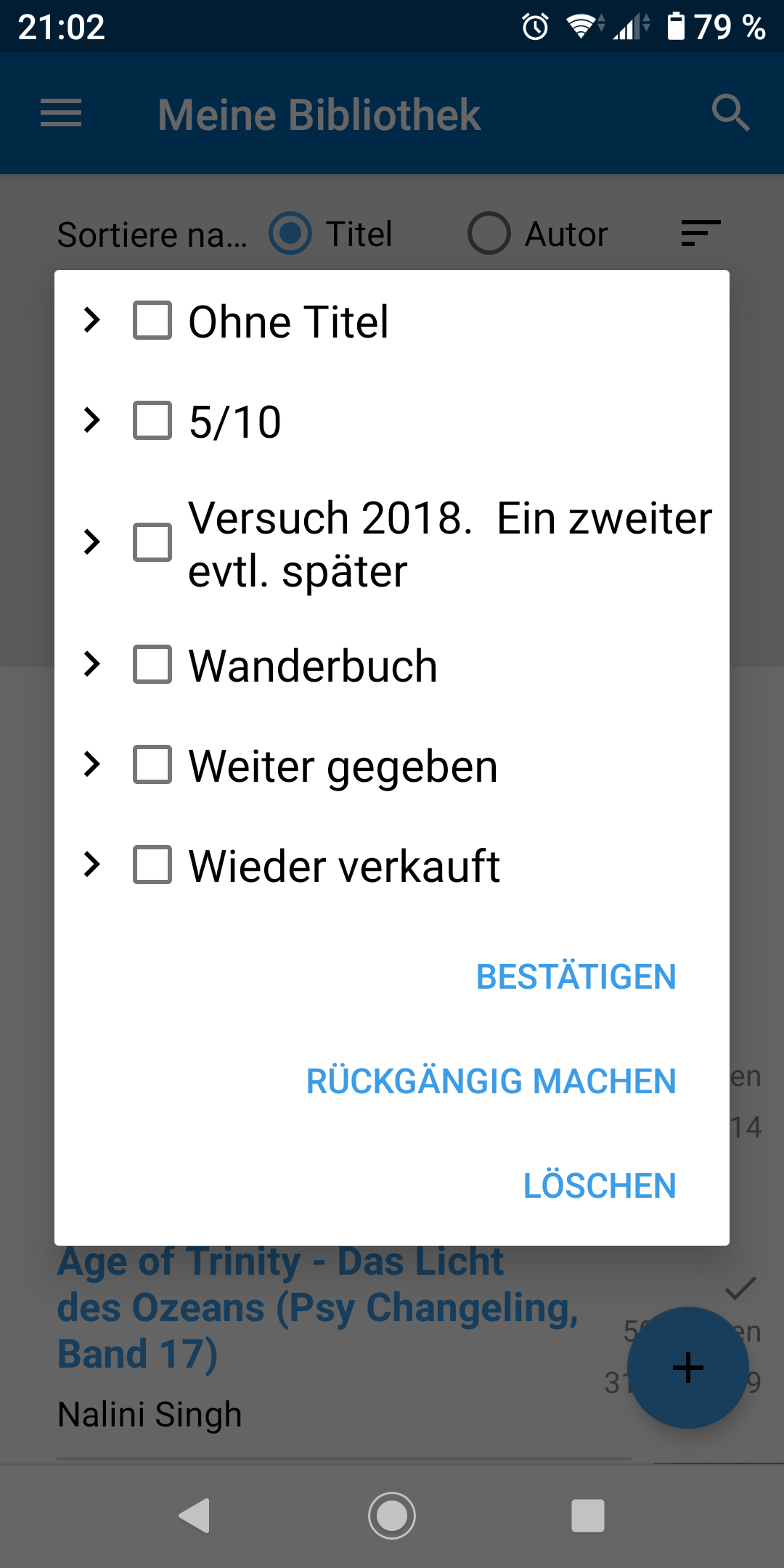
Task: Tap RÜCKGÄNGIG MACHEN to undo
Action: point(491,1082)
